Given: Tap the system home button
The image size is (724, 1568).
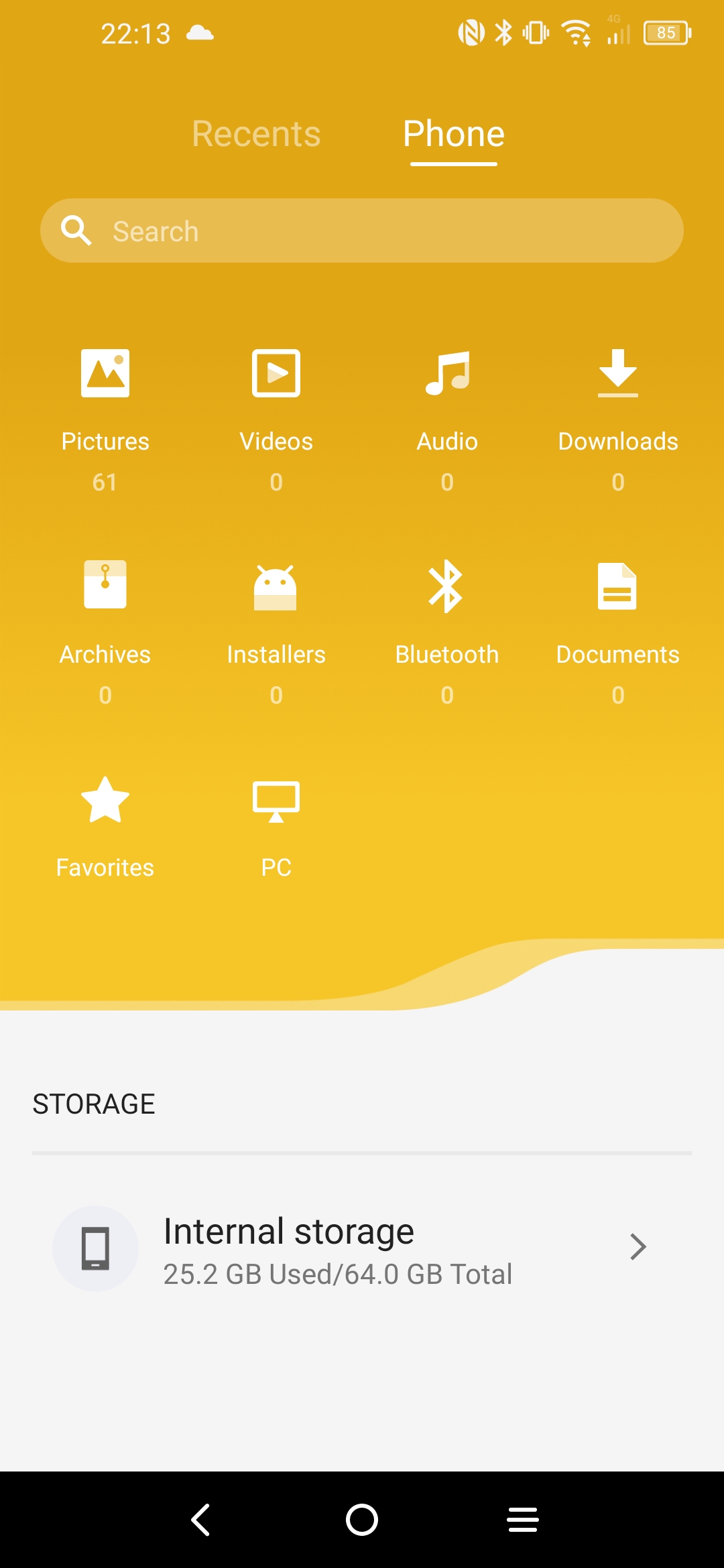Looking at the screenshot, I should pos(362,1519).
